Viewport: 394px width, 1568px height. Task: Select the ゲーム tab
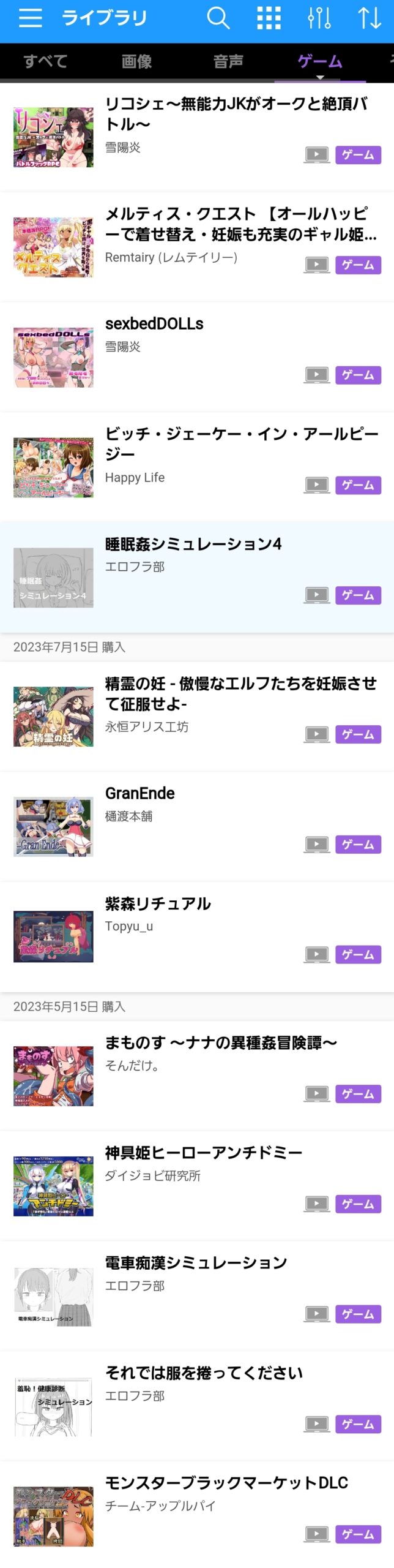click(319, 61)
